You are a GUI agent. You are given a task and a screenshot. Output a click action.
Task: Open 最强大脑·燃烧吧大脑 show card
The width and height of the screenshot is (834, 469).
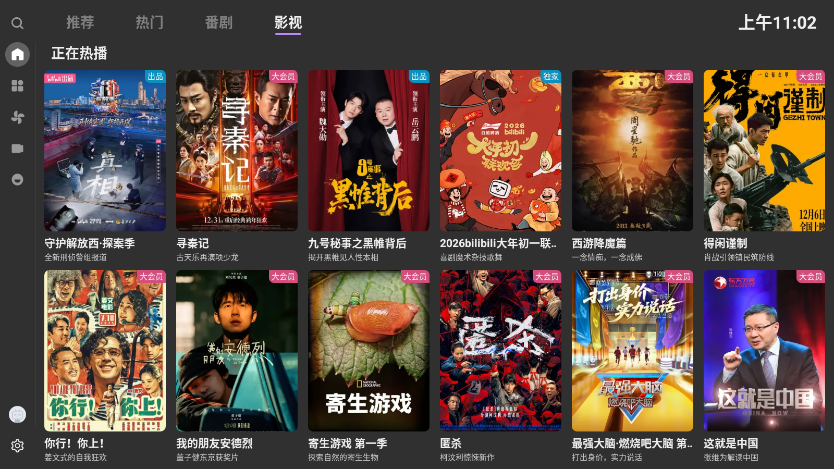(633, 350)
